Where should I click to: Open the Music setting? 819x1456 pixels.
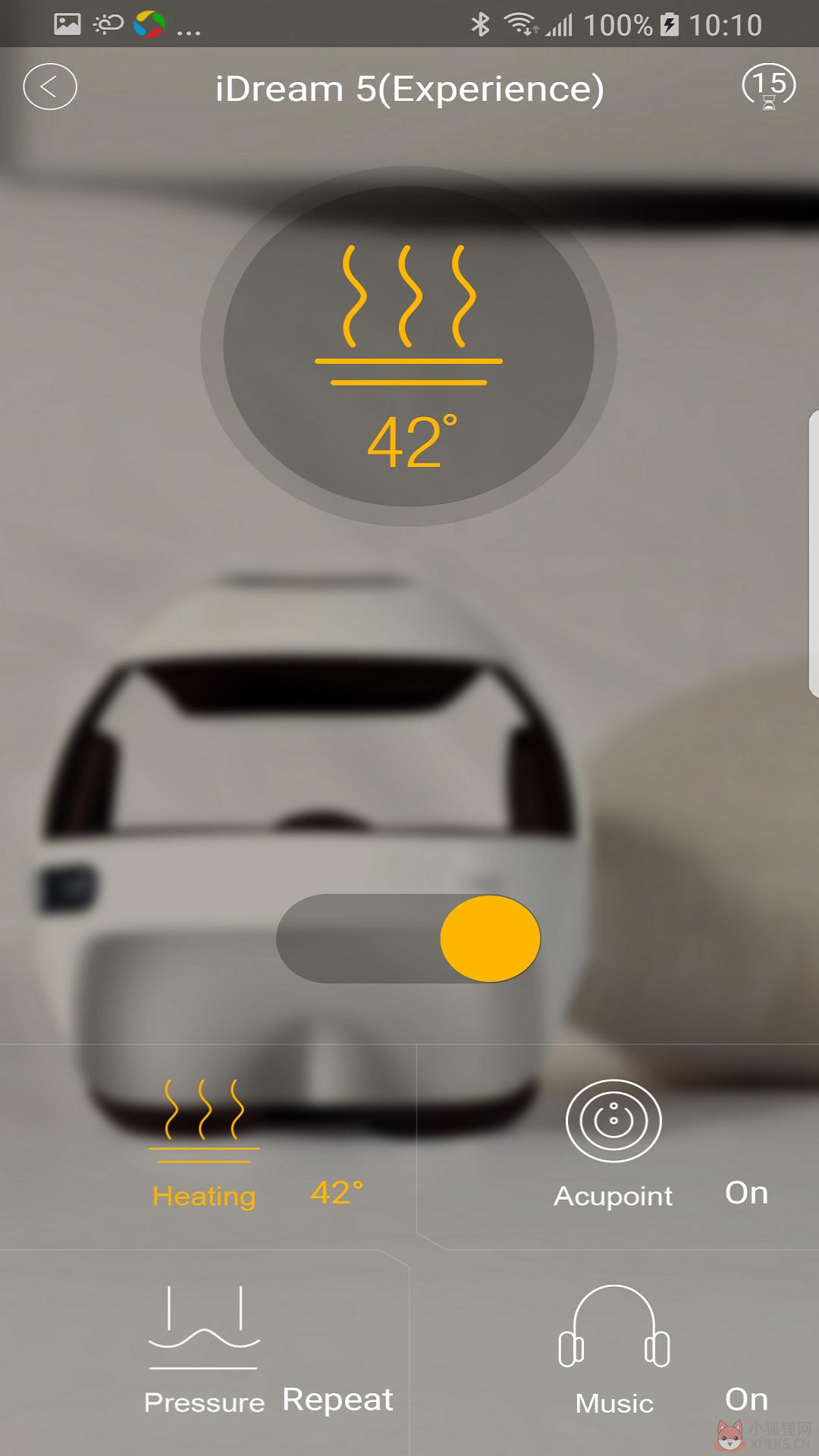tap(615, 1352)
